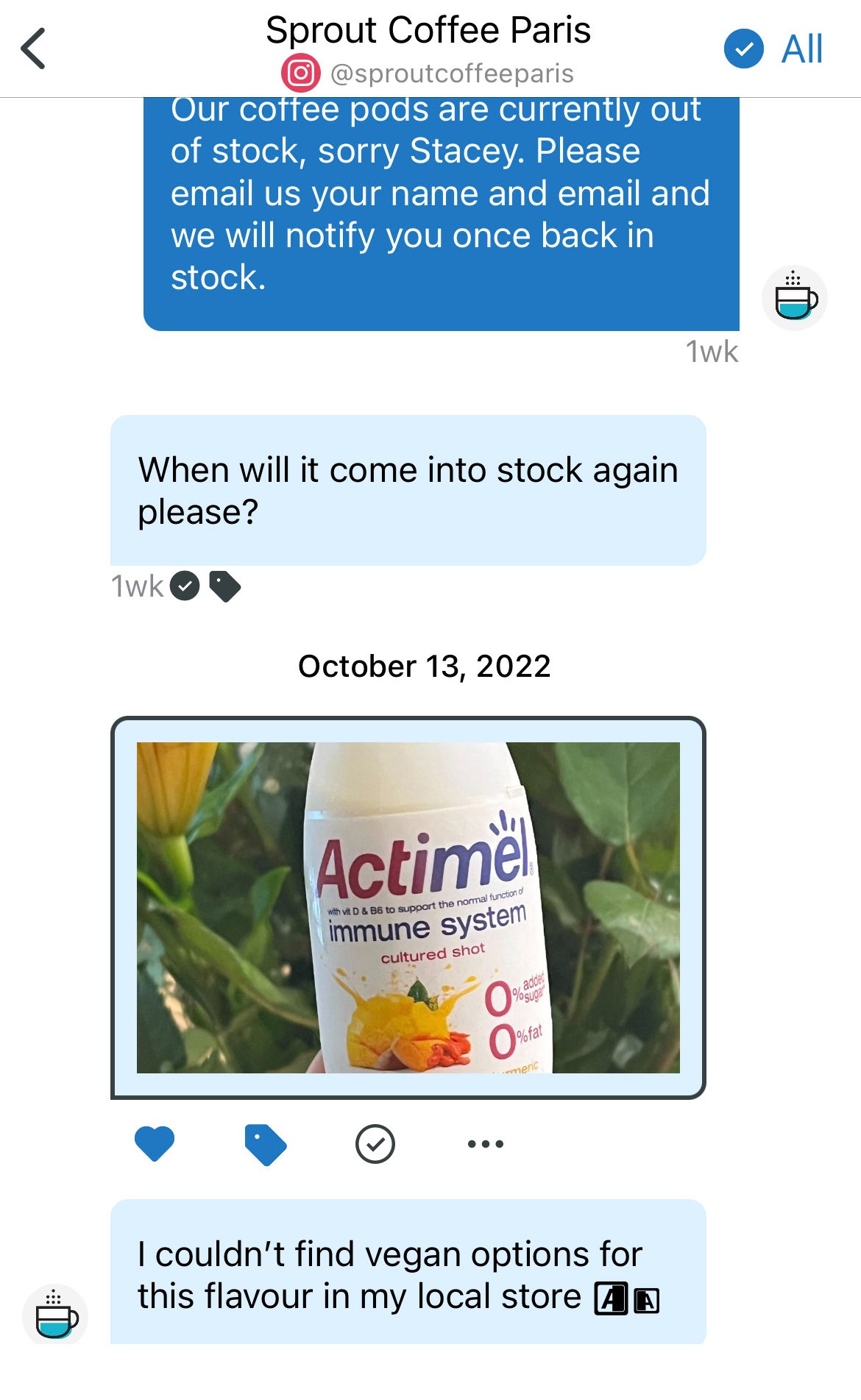This screenshot has width=861, height=1400.
Task: Go back using the top-left arrow
Action: click(x=34, y=49)
